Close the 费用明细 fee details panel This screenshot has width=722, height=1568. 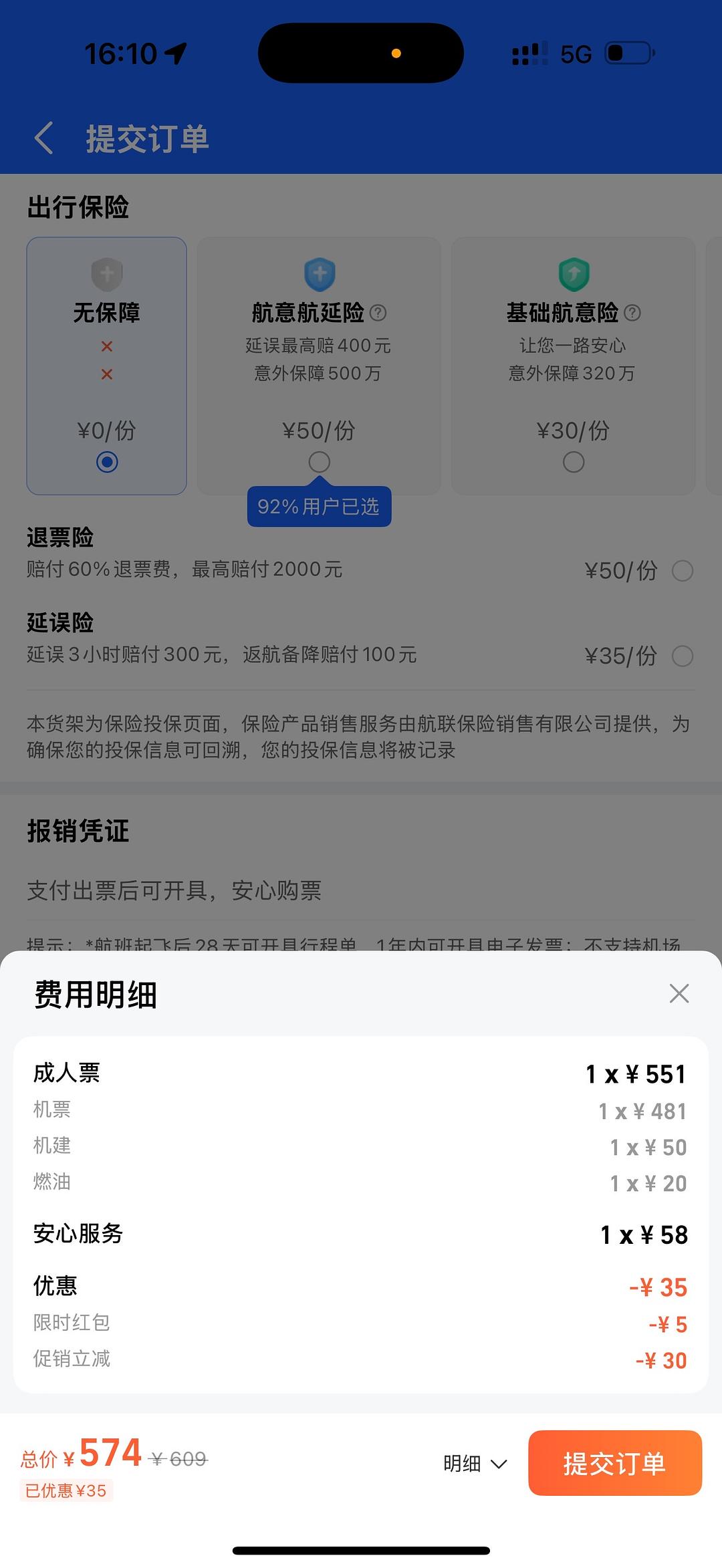[x=679, y=994]
